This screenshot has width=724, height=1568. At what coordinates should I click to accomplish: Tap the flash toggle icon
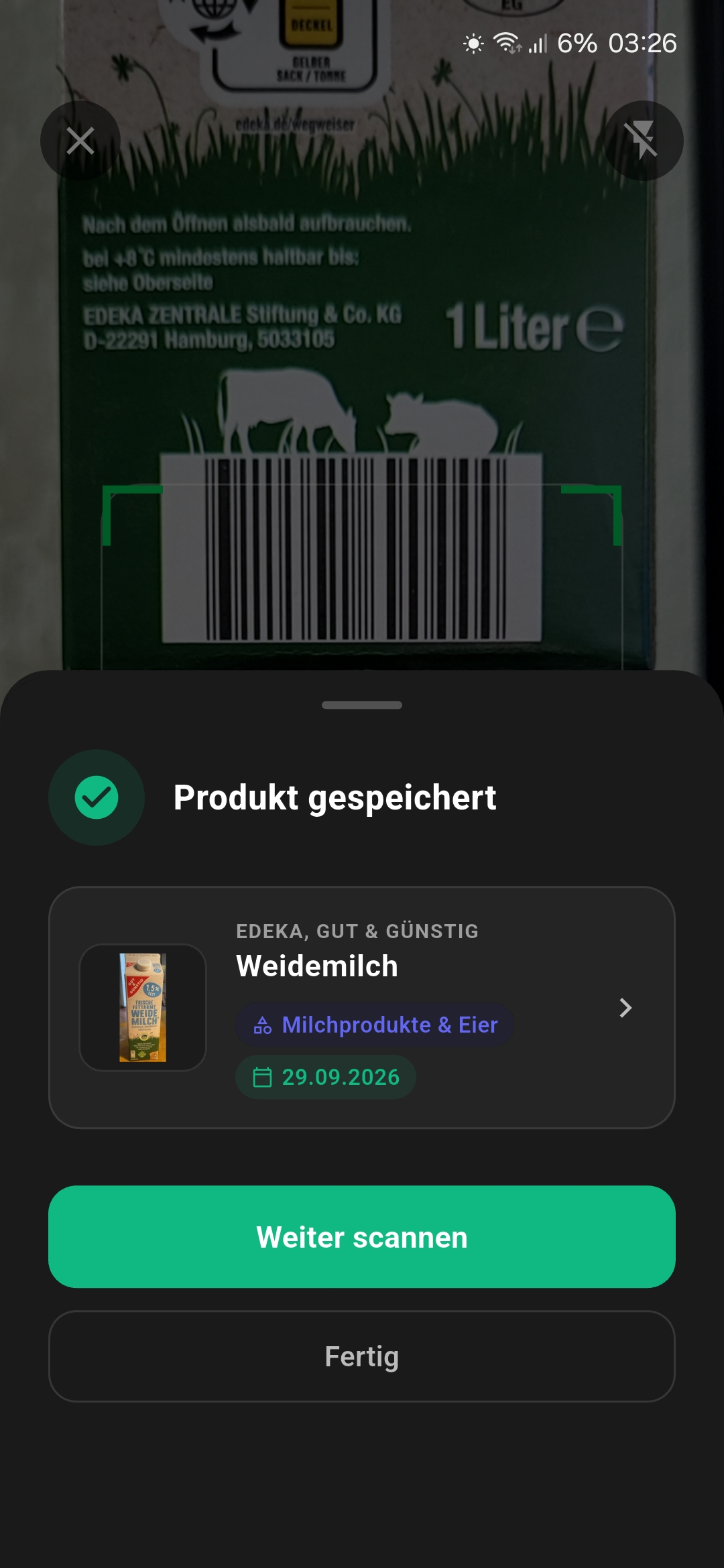point(642,140)
